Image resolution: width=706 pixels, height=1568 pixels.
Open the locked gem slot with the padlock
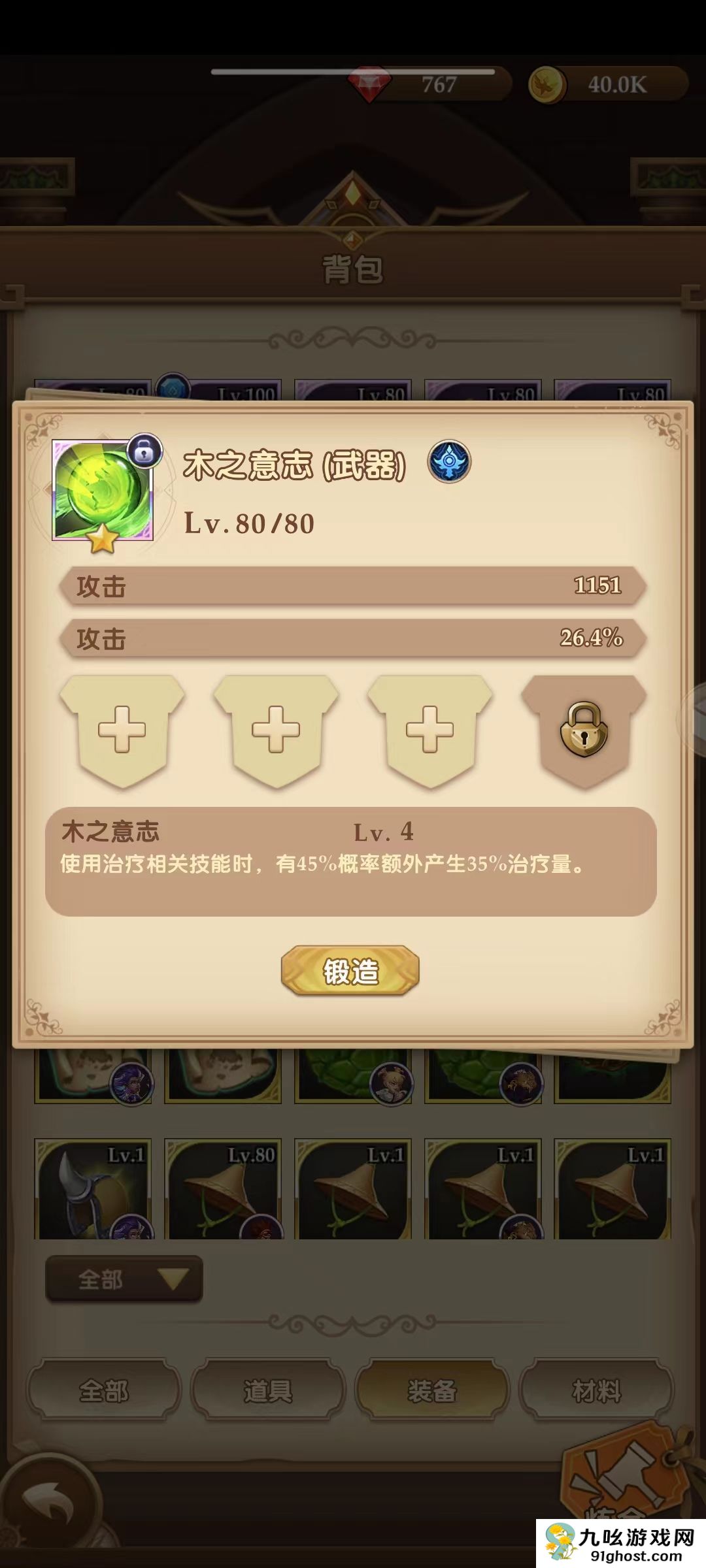(x=584, y=730)
